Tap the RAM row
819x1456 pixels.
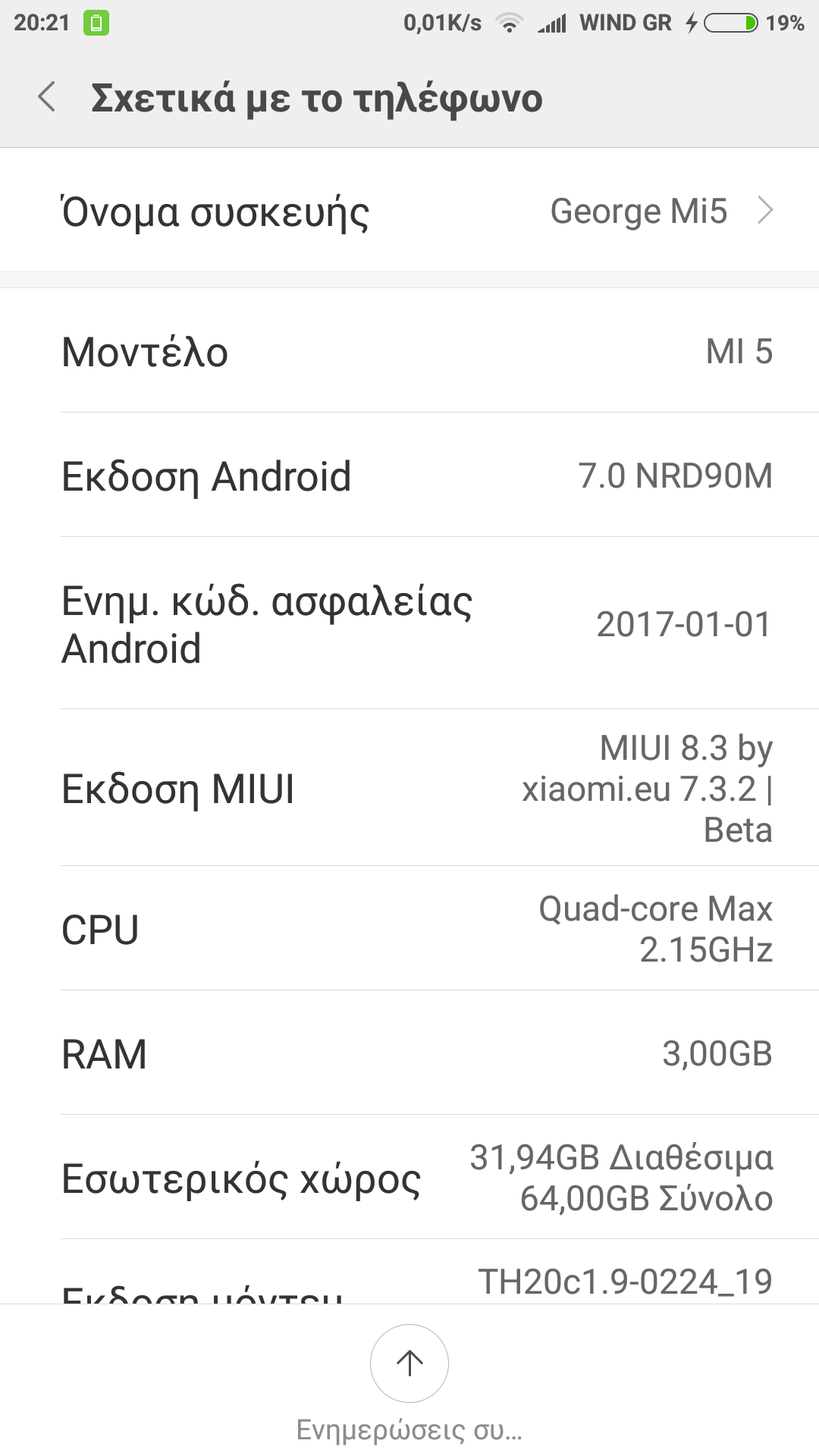point(409,1053)
